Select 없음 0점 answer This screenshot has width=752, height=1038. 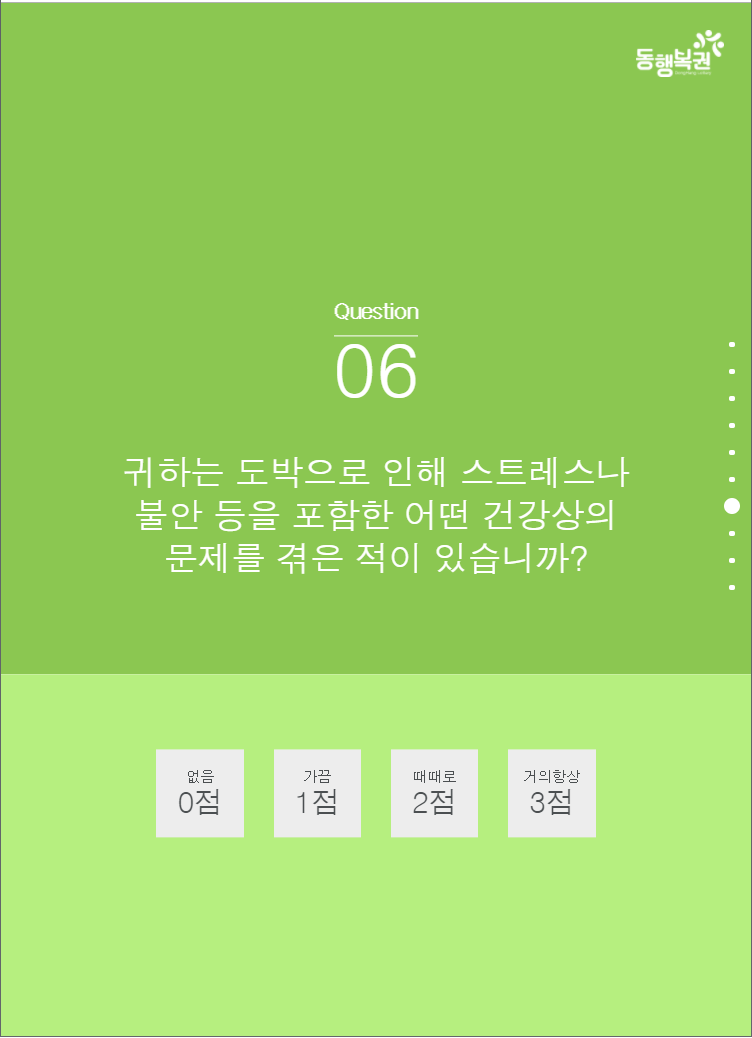[x=199, y=793]
